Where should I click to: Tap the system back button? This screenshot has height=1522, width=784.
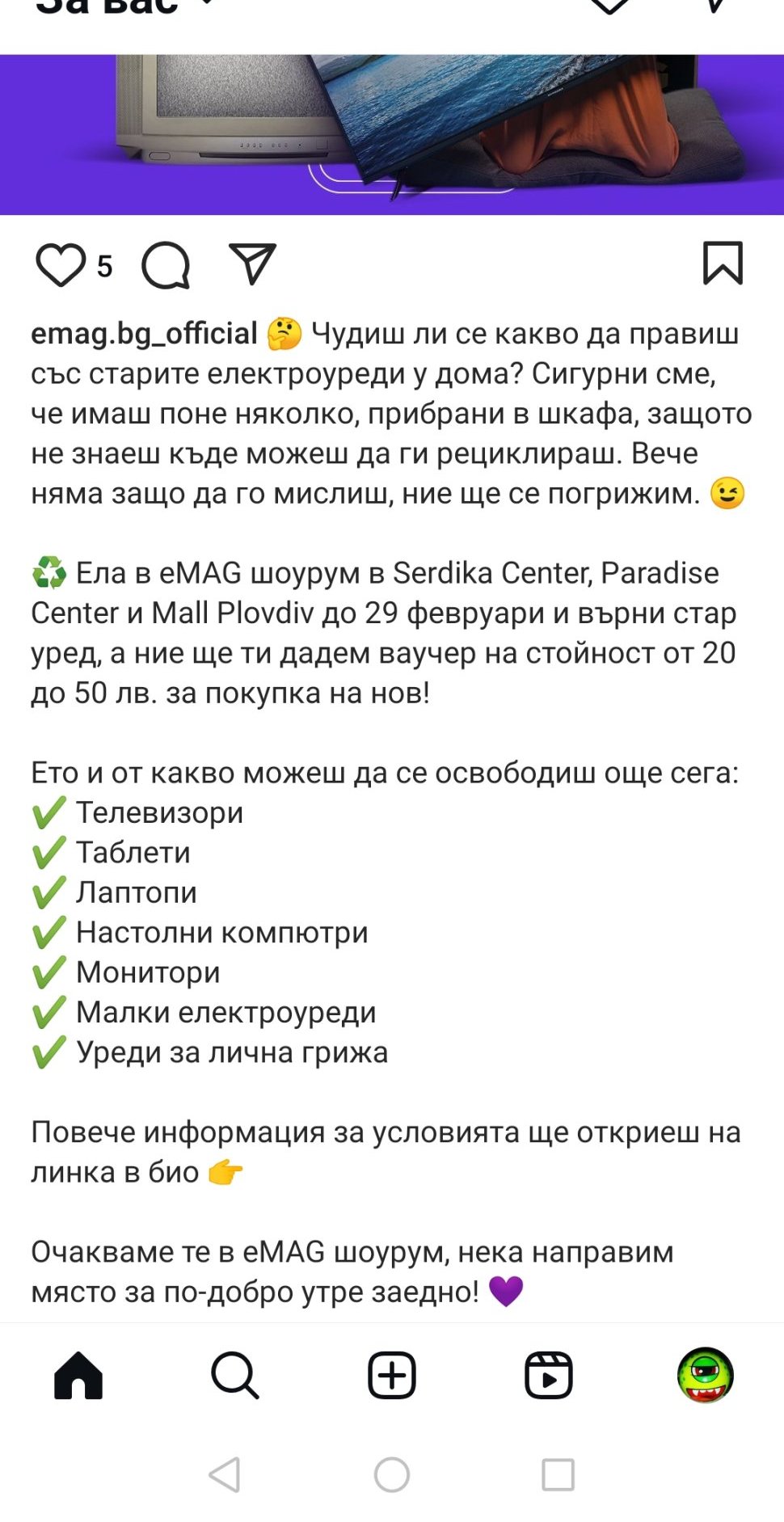click(225, 1475)
